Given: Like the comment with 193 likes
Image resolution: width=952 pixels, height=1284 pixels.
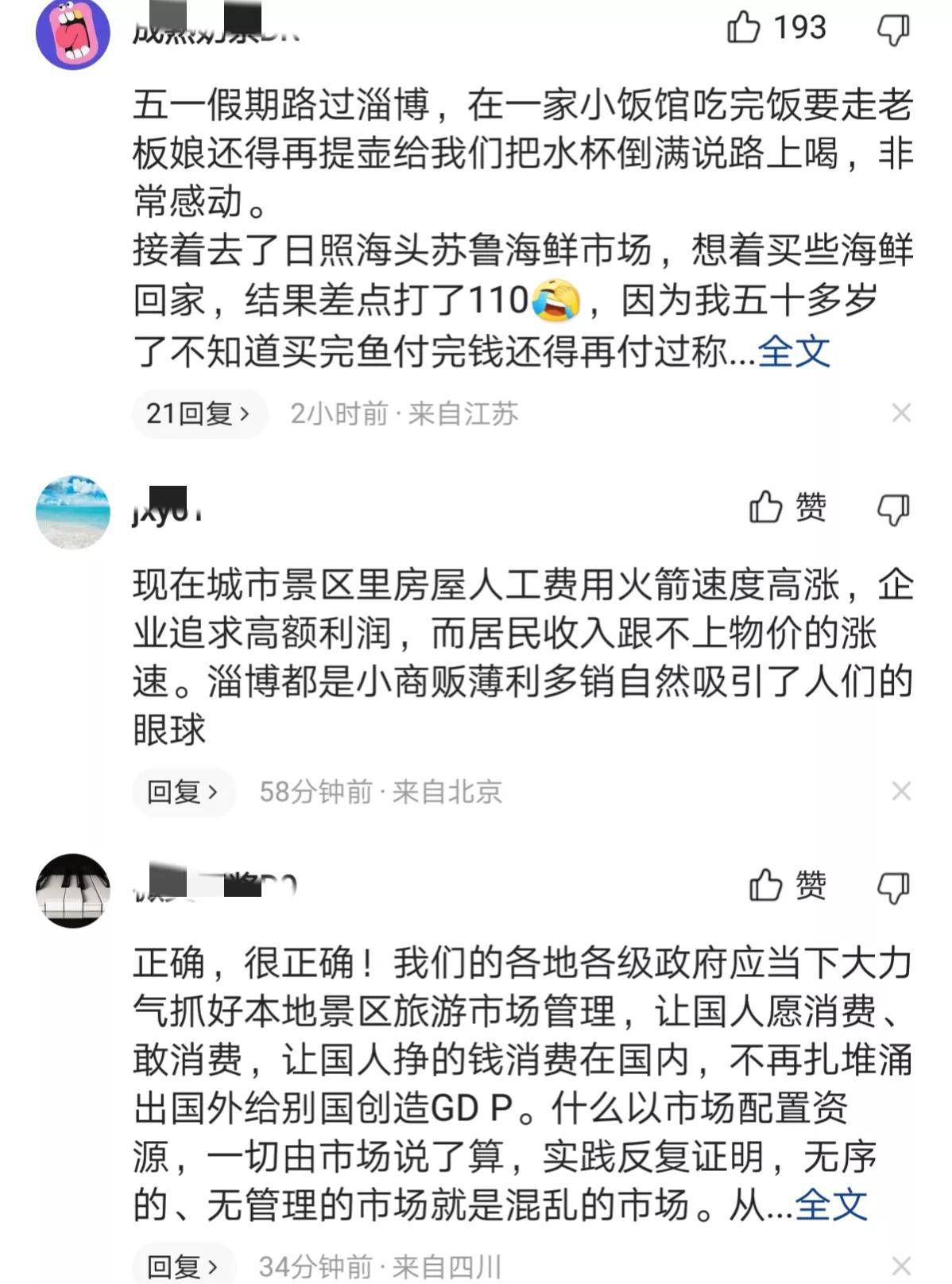Looking at the screenshot, I should tap(744, 29).
